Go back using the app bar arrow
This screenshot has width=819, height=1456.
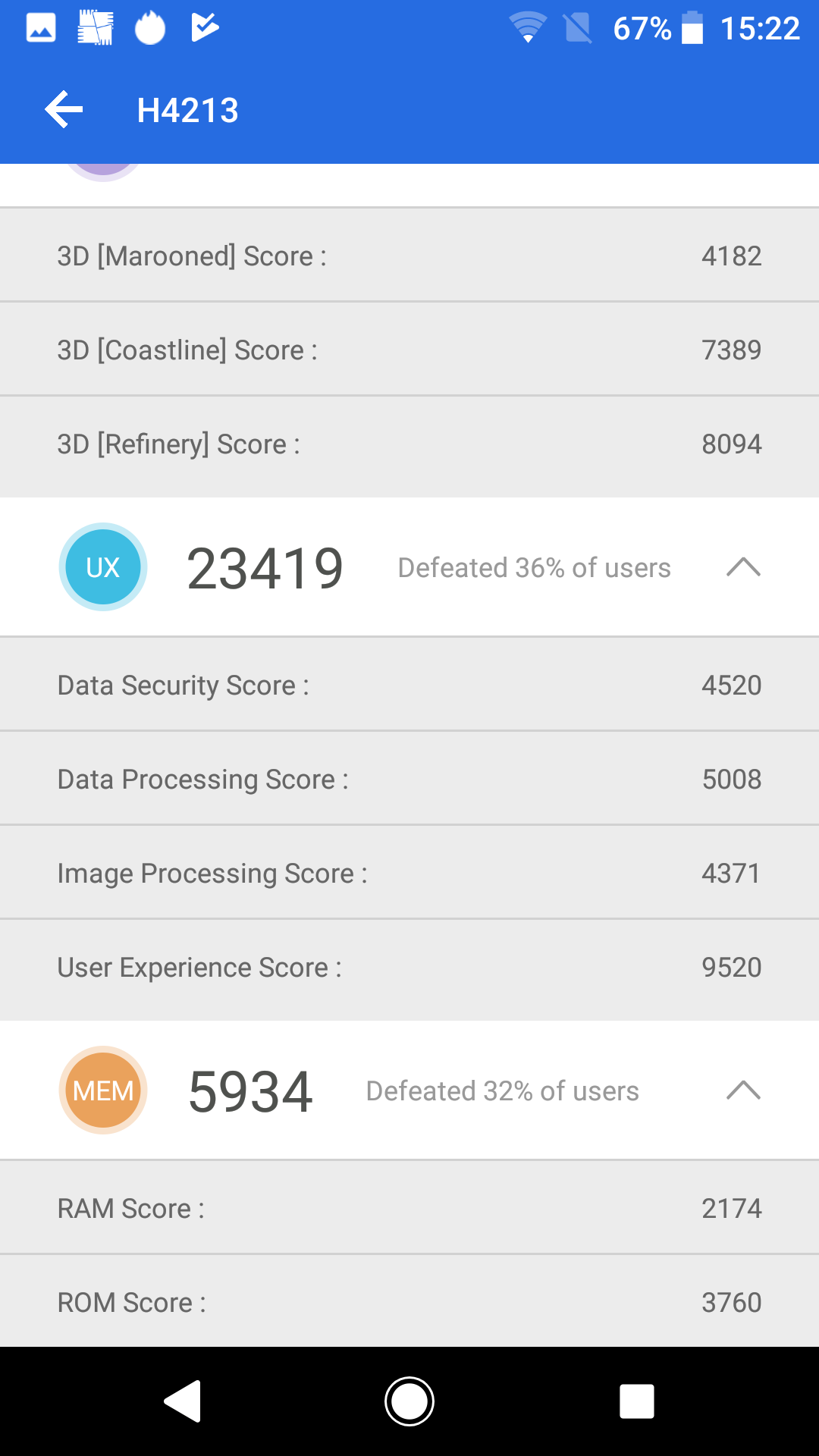click(64, 110)
